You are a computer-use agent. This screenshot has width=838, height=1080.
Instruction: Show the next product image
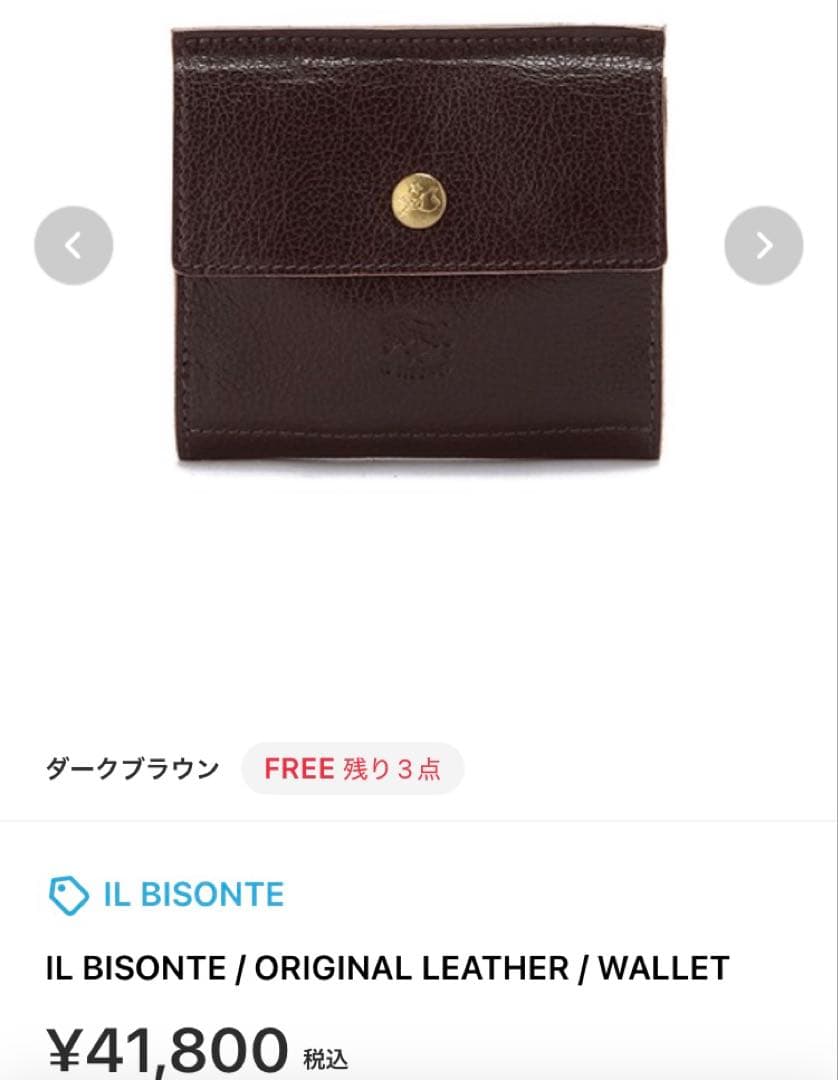pos(763,246)
